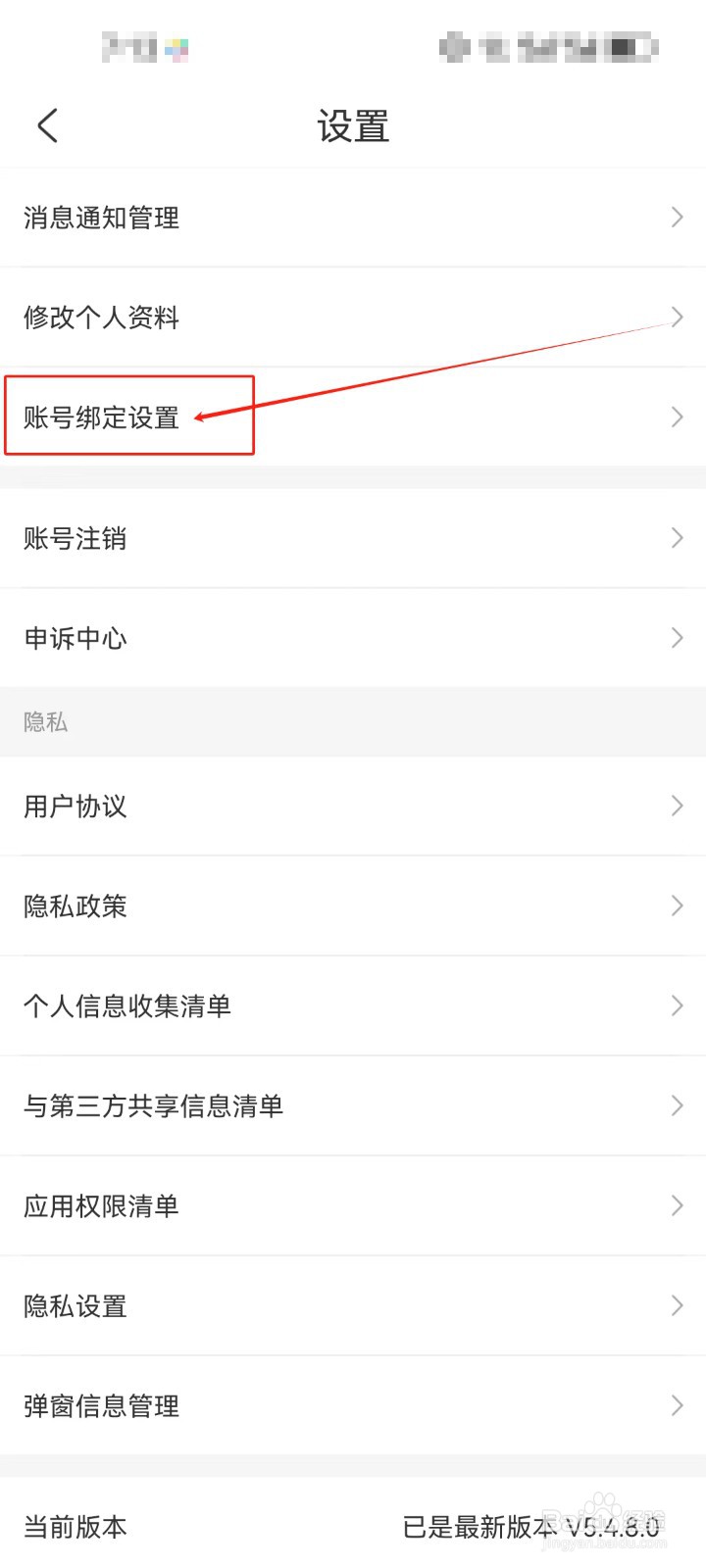Expand the chevron next to 账号绑定设置
Viewport: 706px width, 1568px height.
coord(677,416)
